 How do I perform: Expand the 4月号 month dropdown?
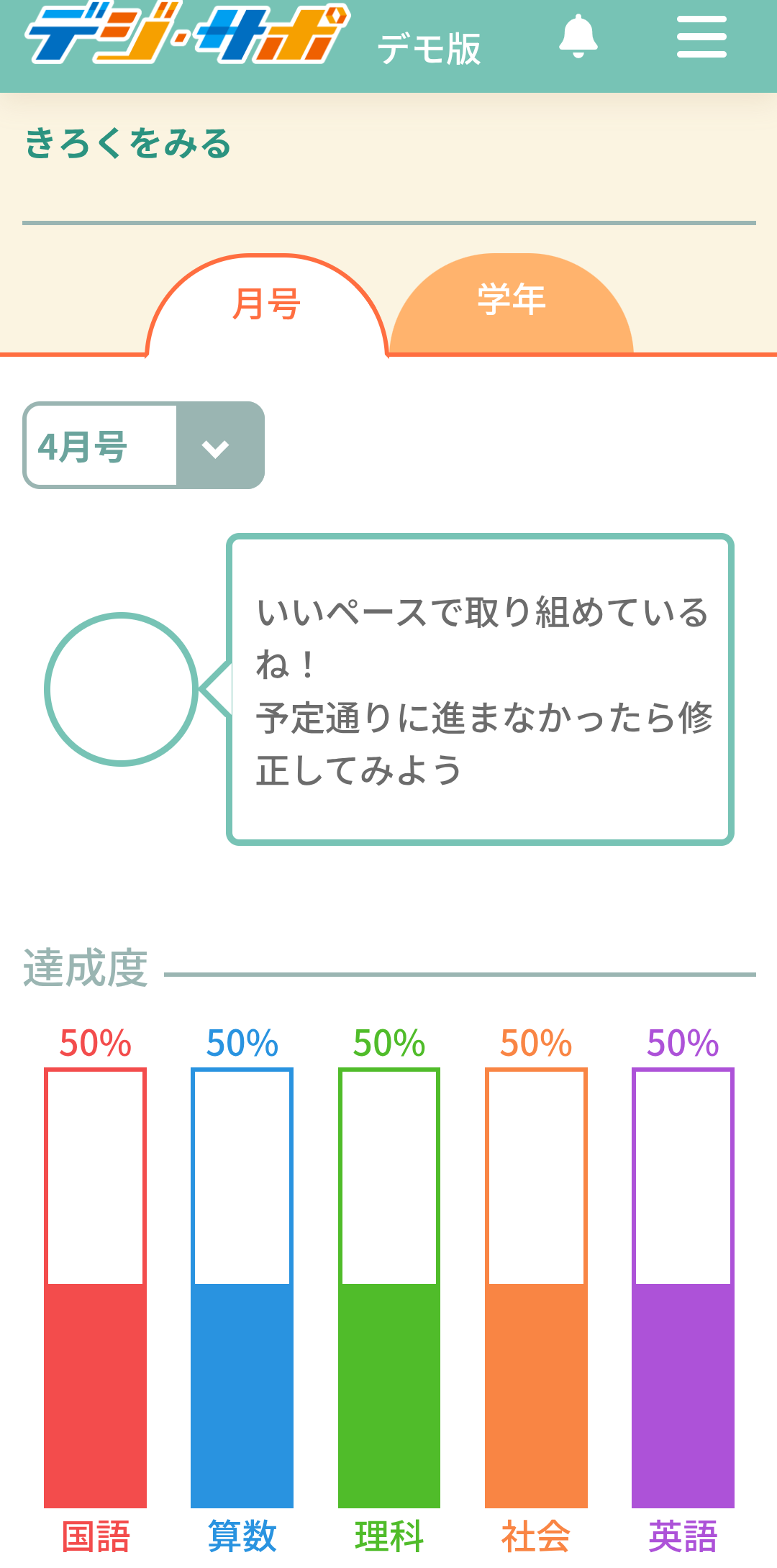(x=144, y=445)
